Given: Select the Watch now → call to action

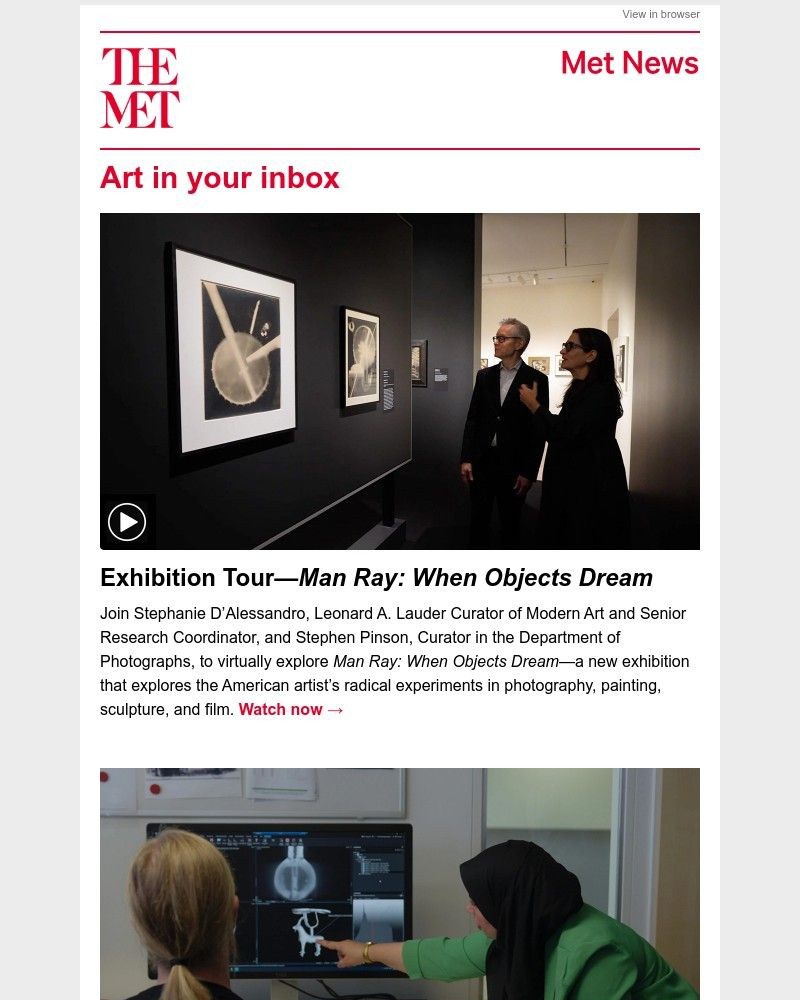Looking at the screenshot, I should pos(290,710).
